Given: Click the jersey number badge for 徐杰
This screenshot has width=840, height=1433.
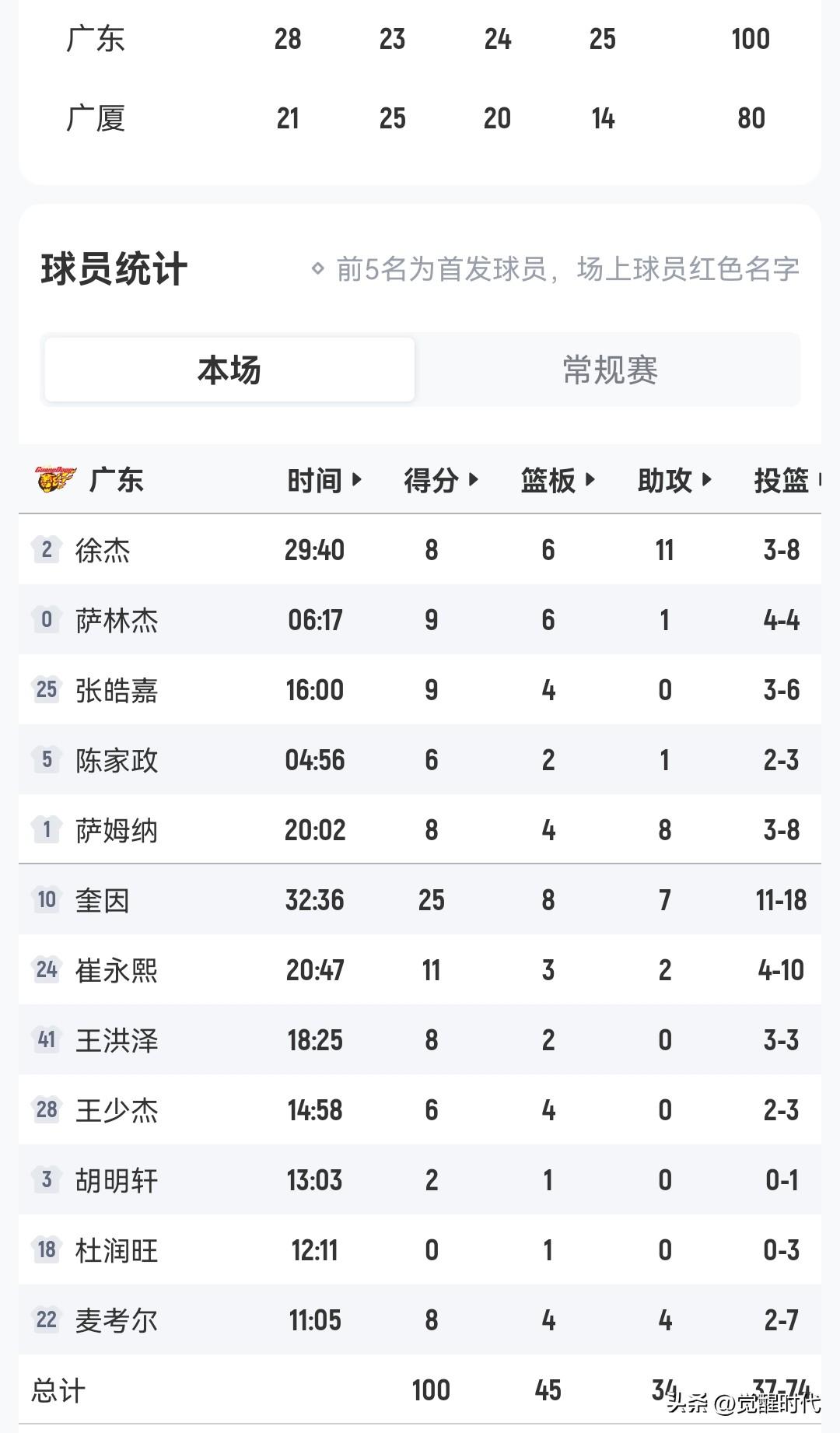Looking at the screenshot, I should click(45, 549).
